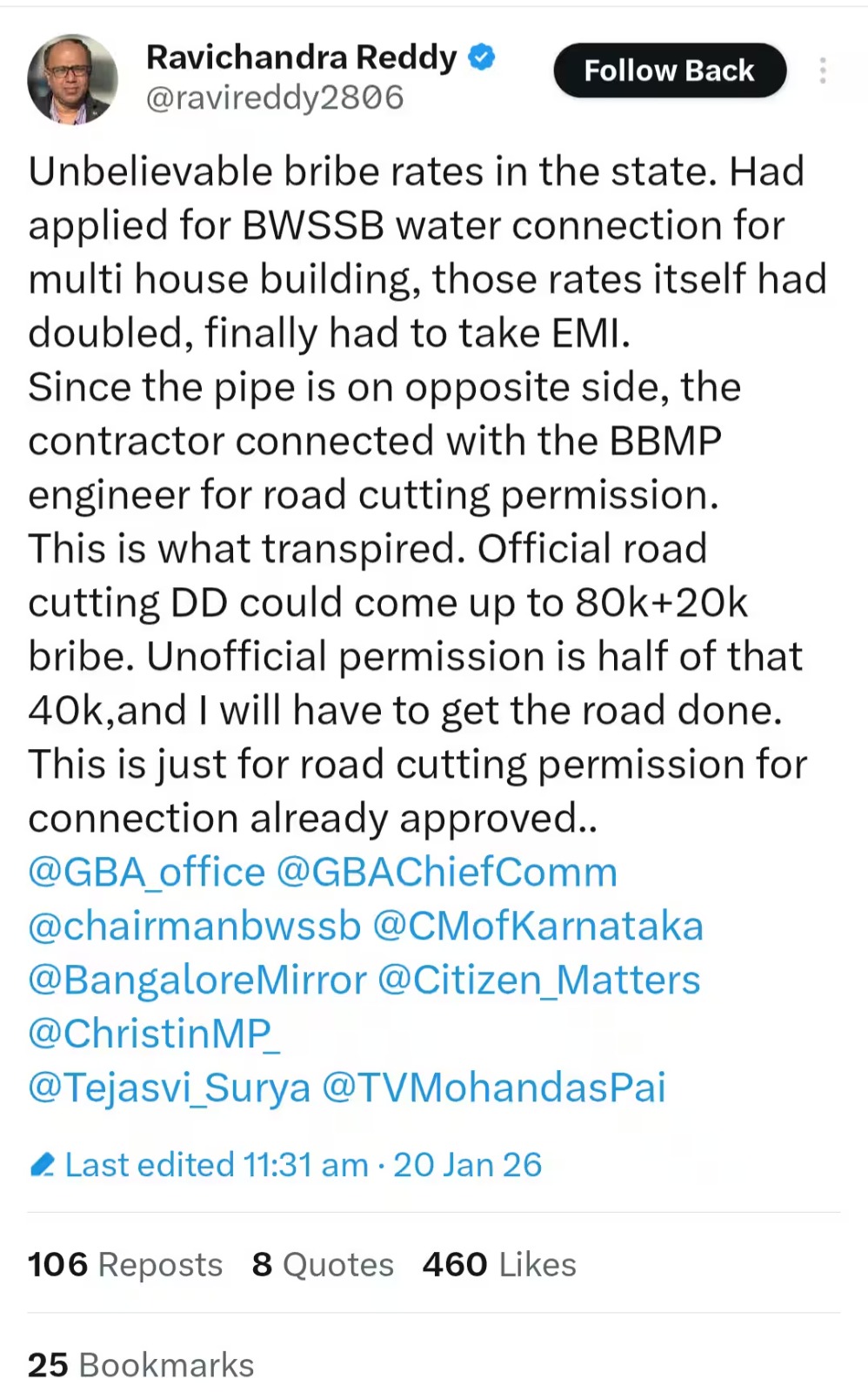This screenshot has height=1392, width=868.
Task: Visit the @GBAChiefComm profile link
Action: click(446, 873)
